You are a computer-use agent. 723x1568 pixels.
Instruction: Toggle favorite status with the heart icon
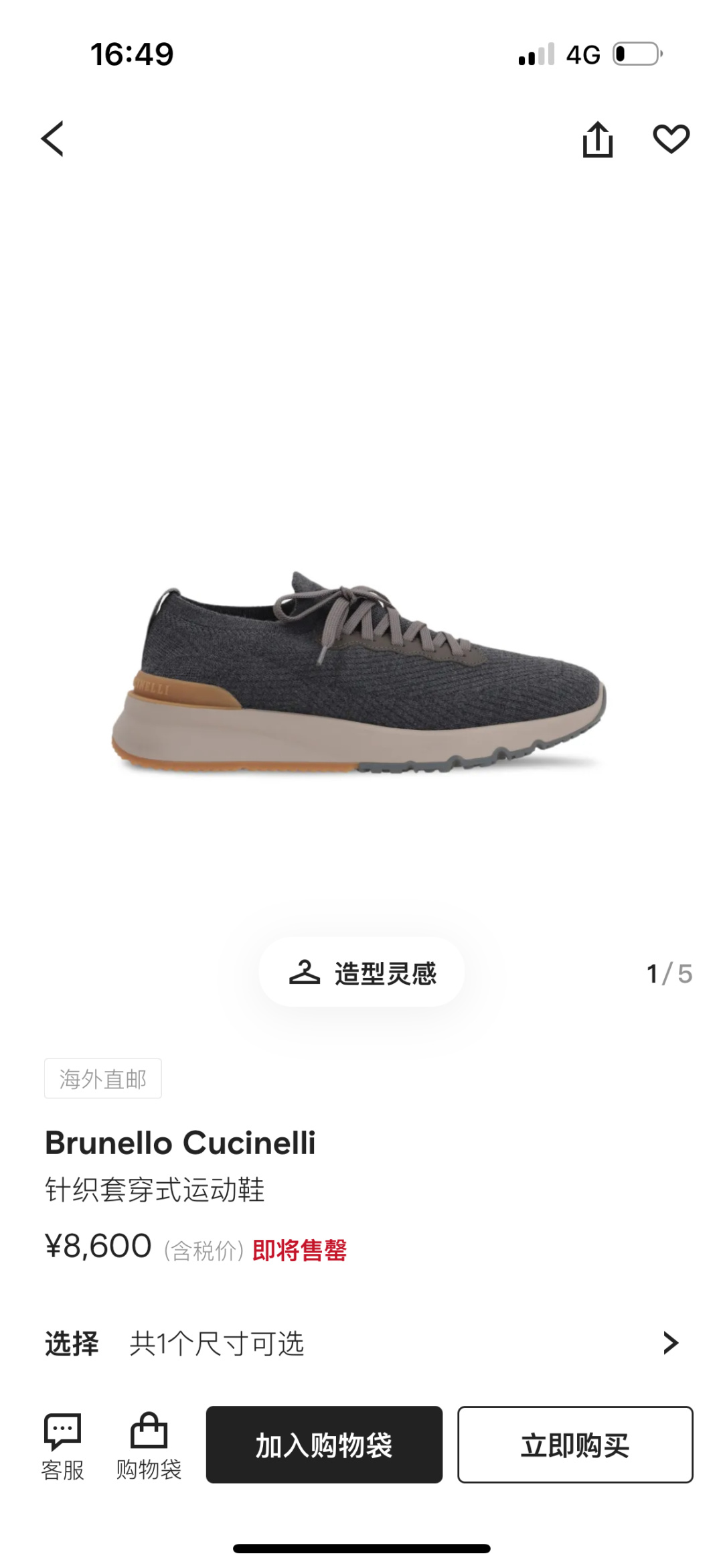point(673,139)
